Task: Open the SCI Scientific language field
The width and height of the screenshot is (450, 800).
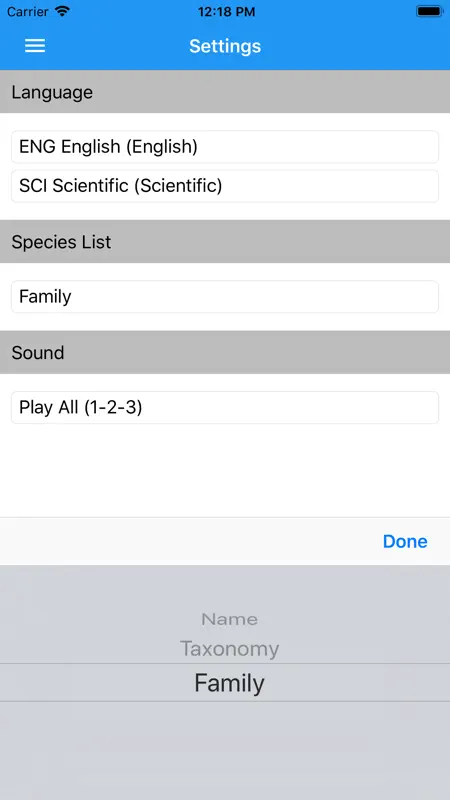Action: coord(225,186)
